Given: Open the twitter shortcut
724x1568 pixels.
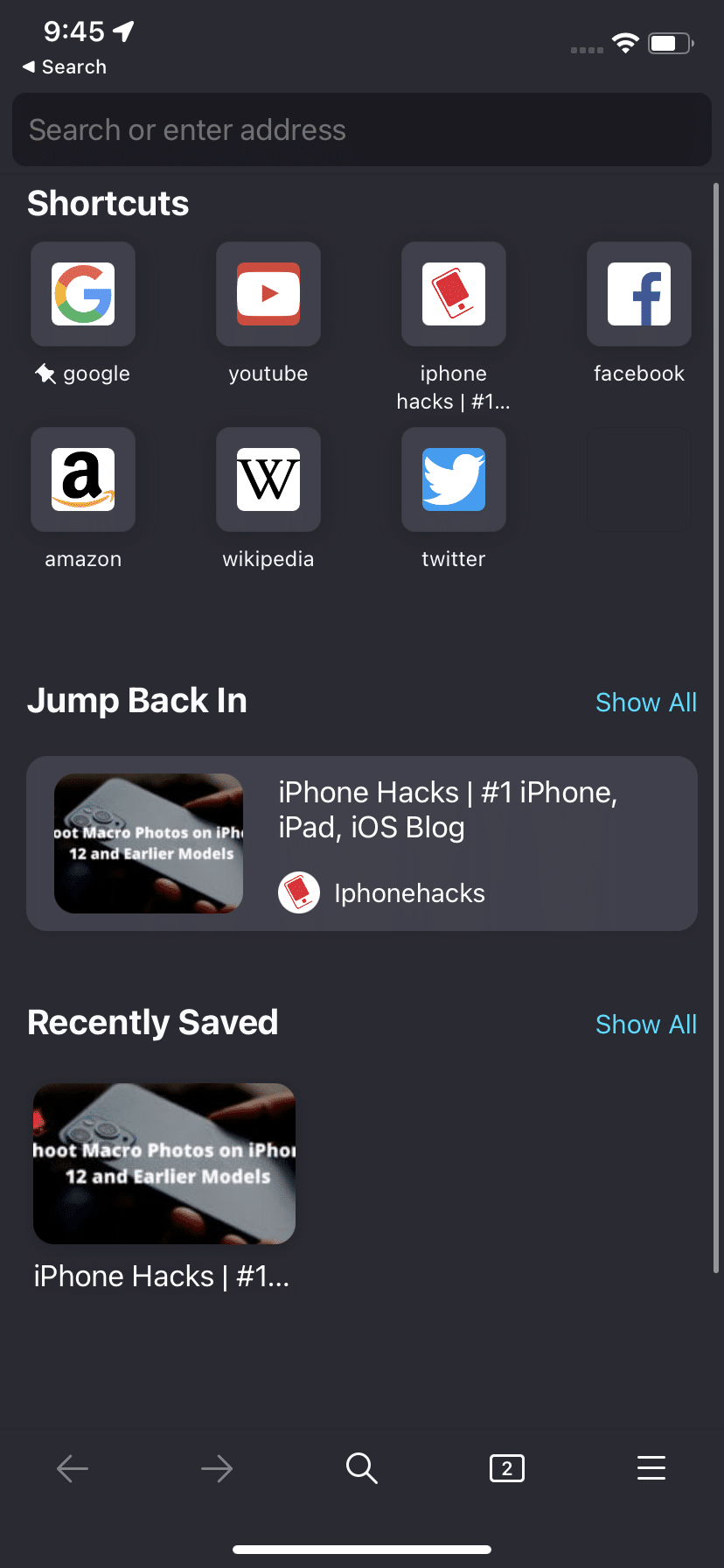Looking at the screenshot, I should pos(454,480).
